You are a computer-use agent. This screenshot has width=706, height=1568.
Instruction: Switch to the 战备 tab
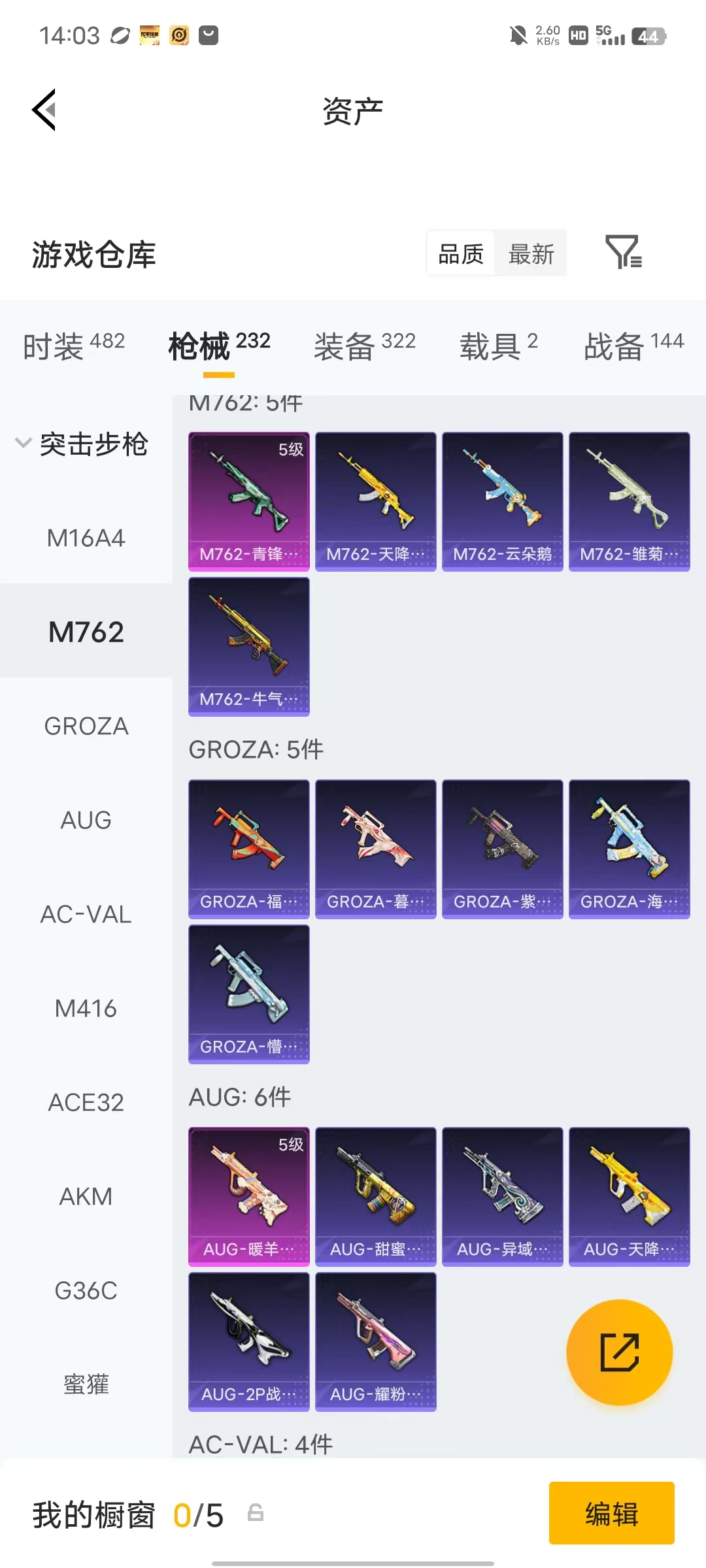(x=633, y=346)
